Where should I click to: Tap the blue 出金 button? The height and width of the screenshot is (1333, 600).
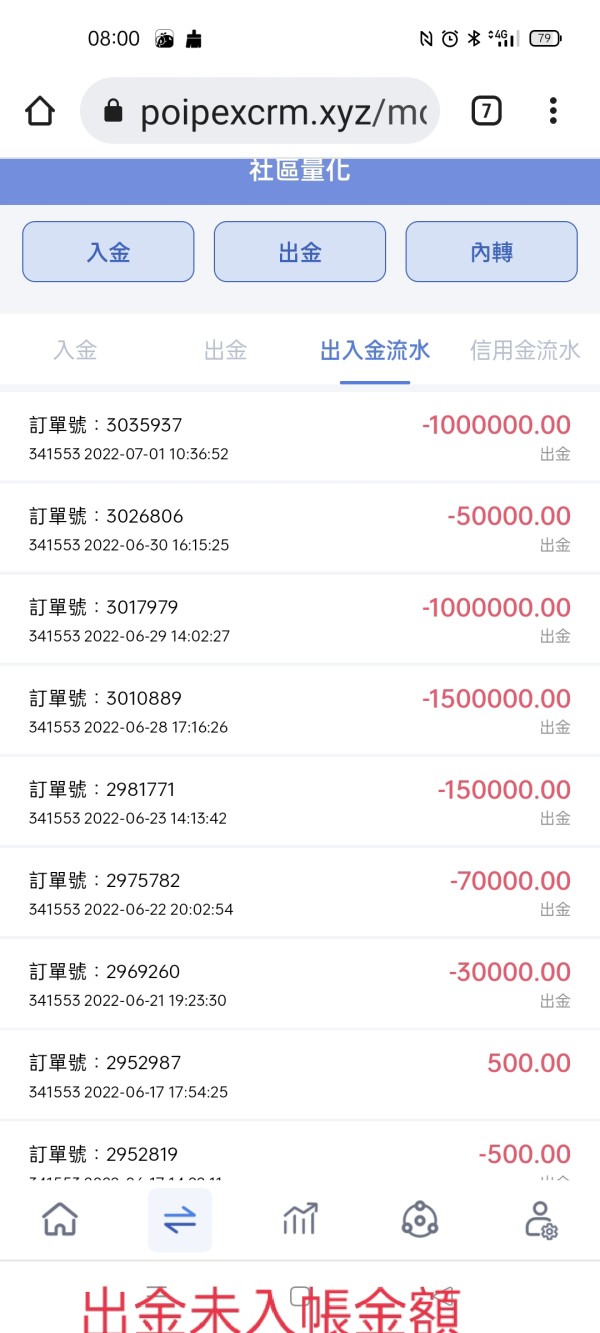click(300, 252)
